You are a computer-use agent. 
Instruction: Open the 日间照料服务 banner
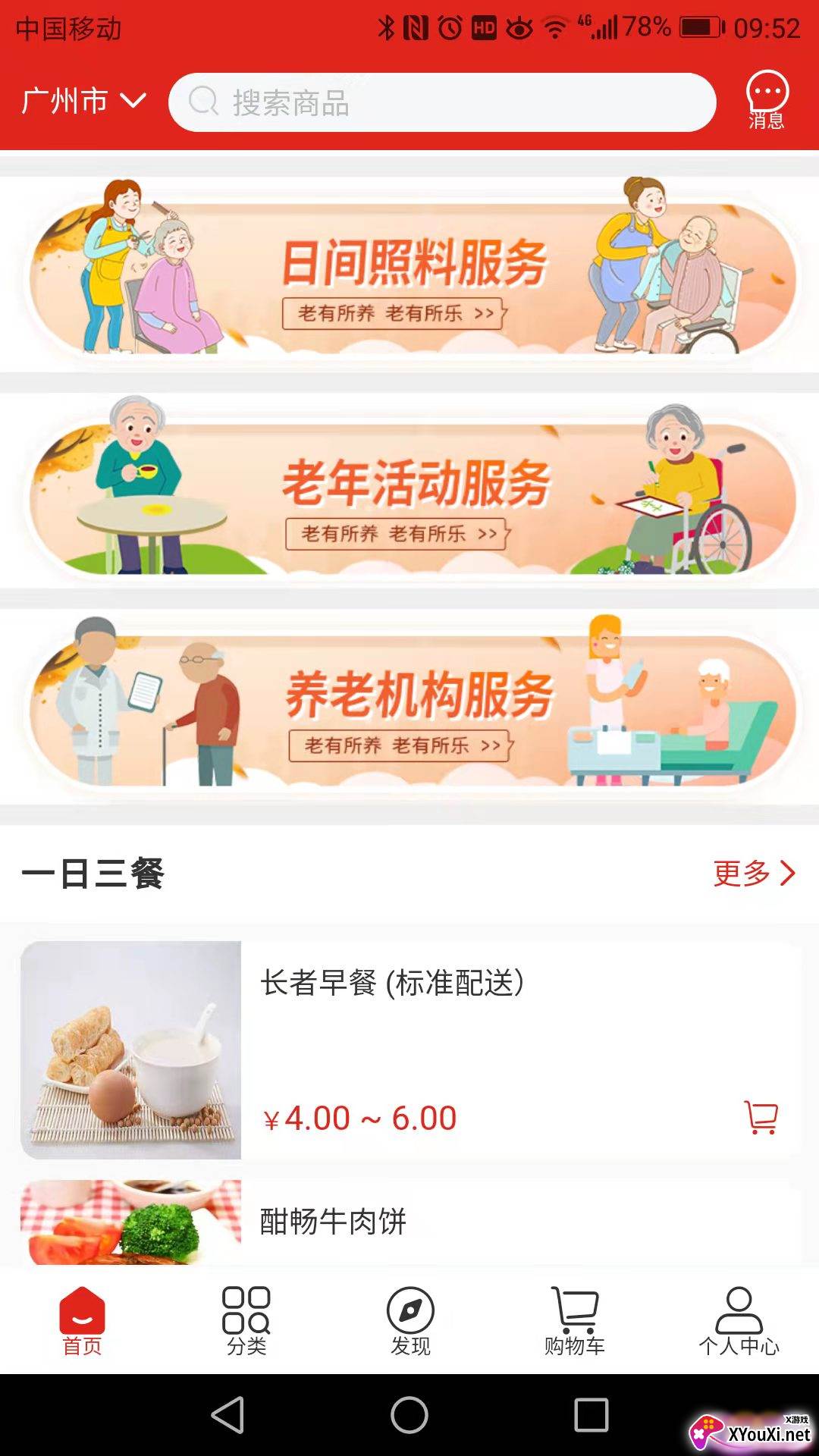click(x=409, y=276)
